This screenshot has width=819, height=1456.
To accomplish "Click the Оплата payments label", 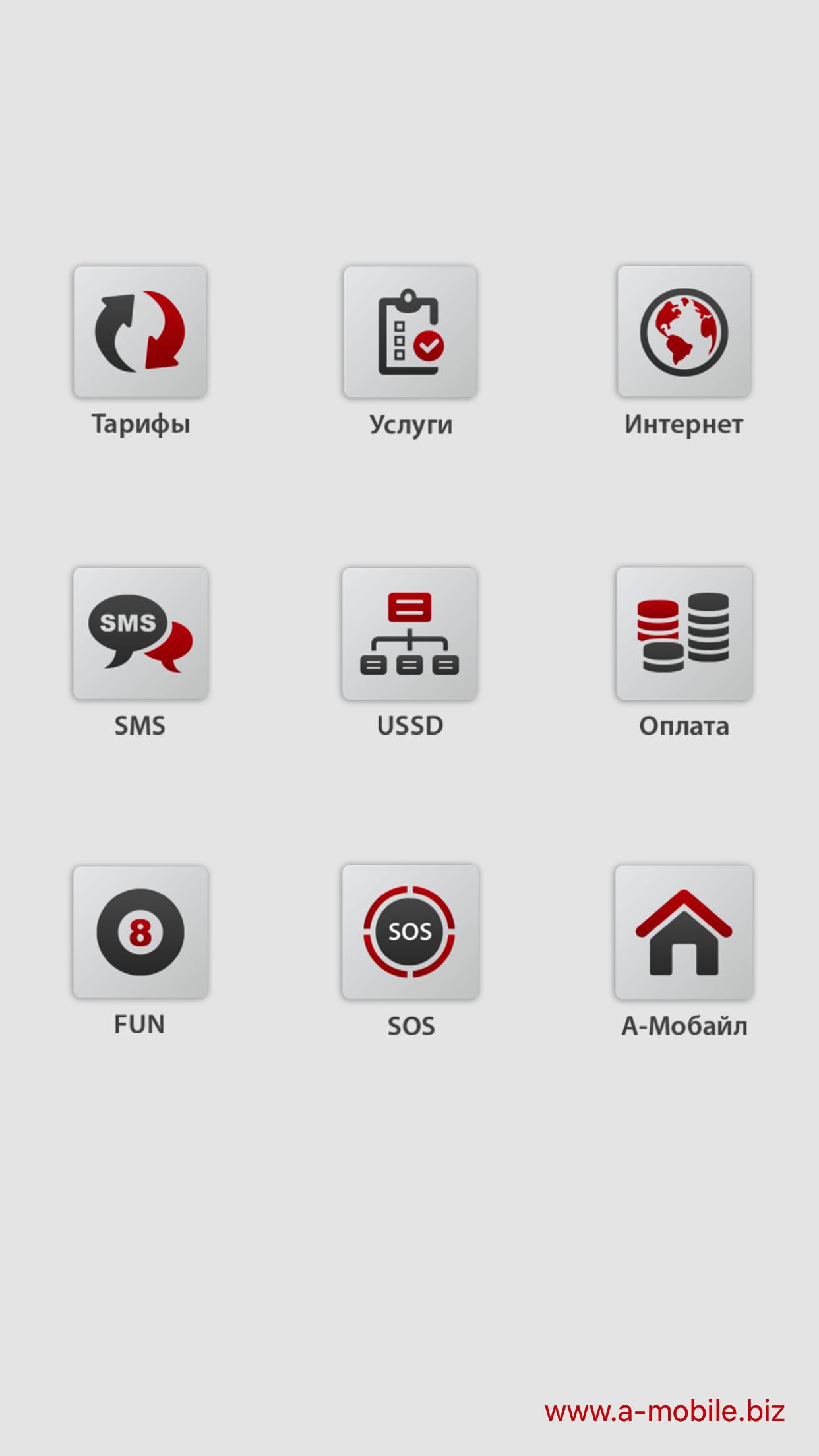I will tap(684, 727).
